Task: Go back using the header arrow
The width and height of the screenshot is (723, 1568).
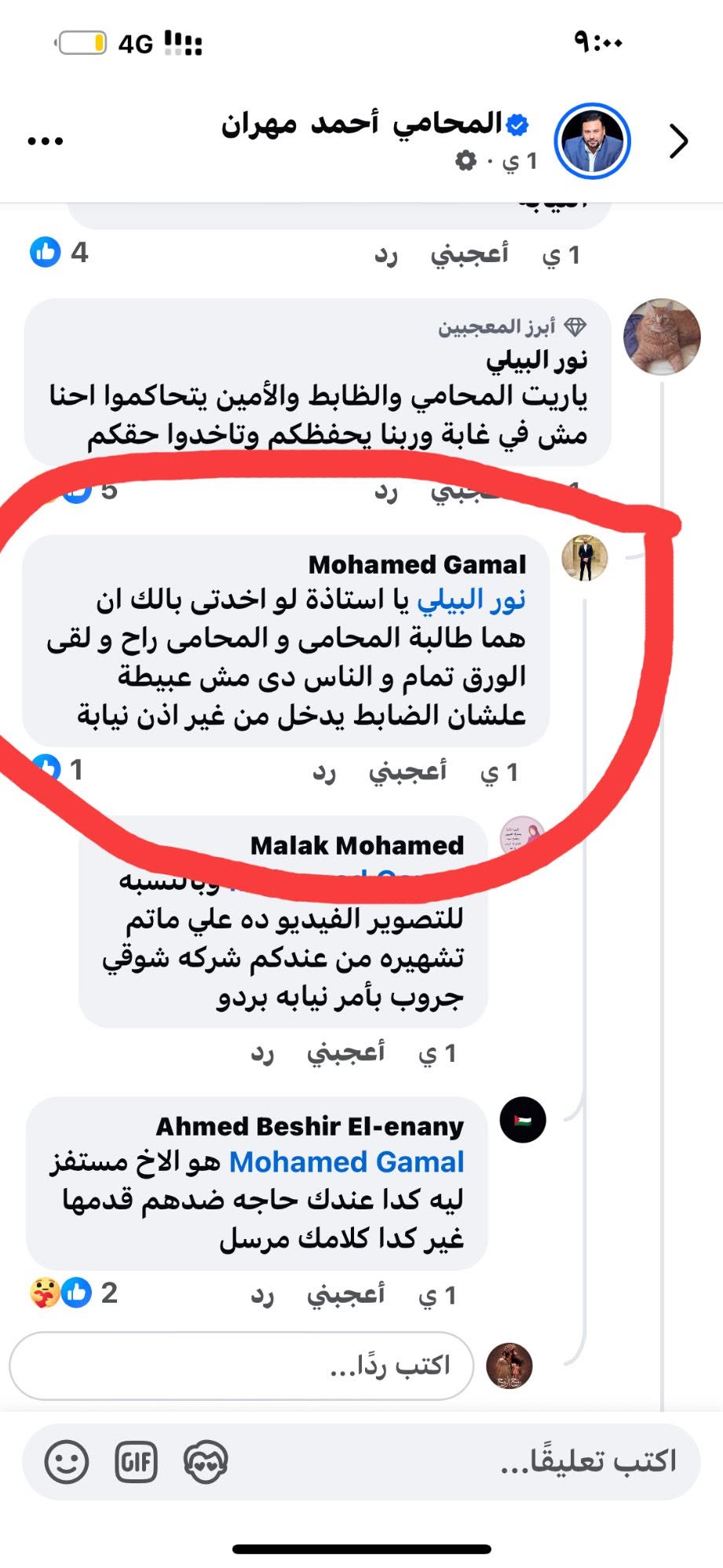Action: (679, 141)
